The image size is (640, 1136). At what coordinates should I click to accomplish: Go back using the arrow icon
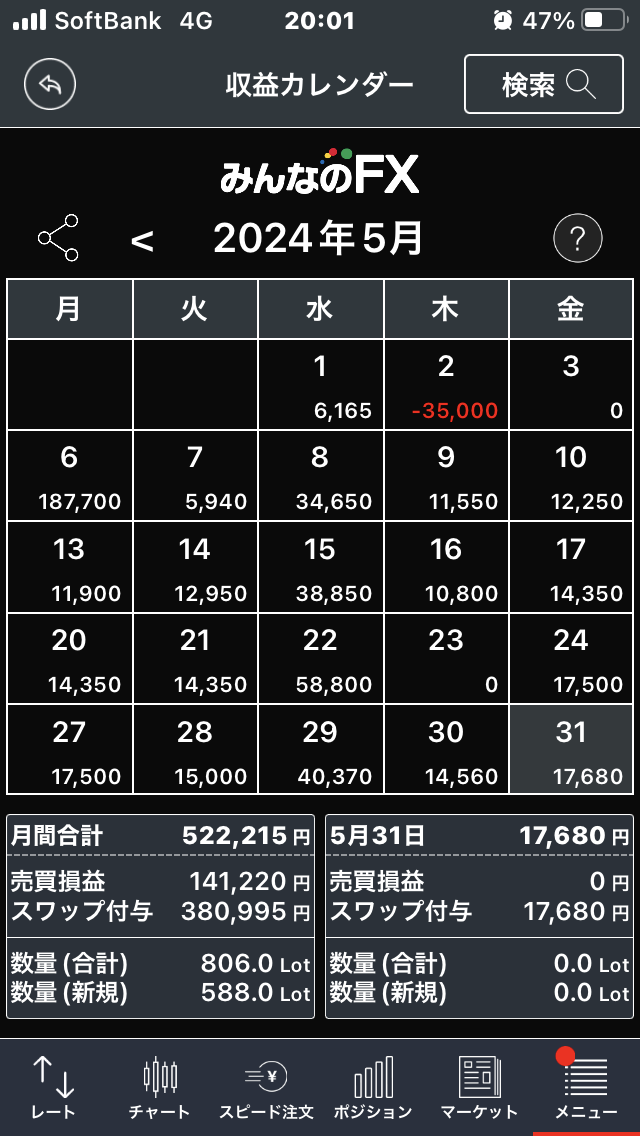point(50,85)
